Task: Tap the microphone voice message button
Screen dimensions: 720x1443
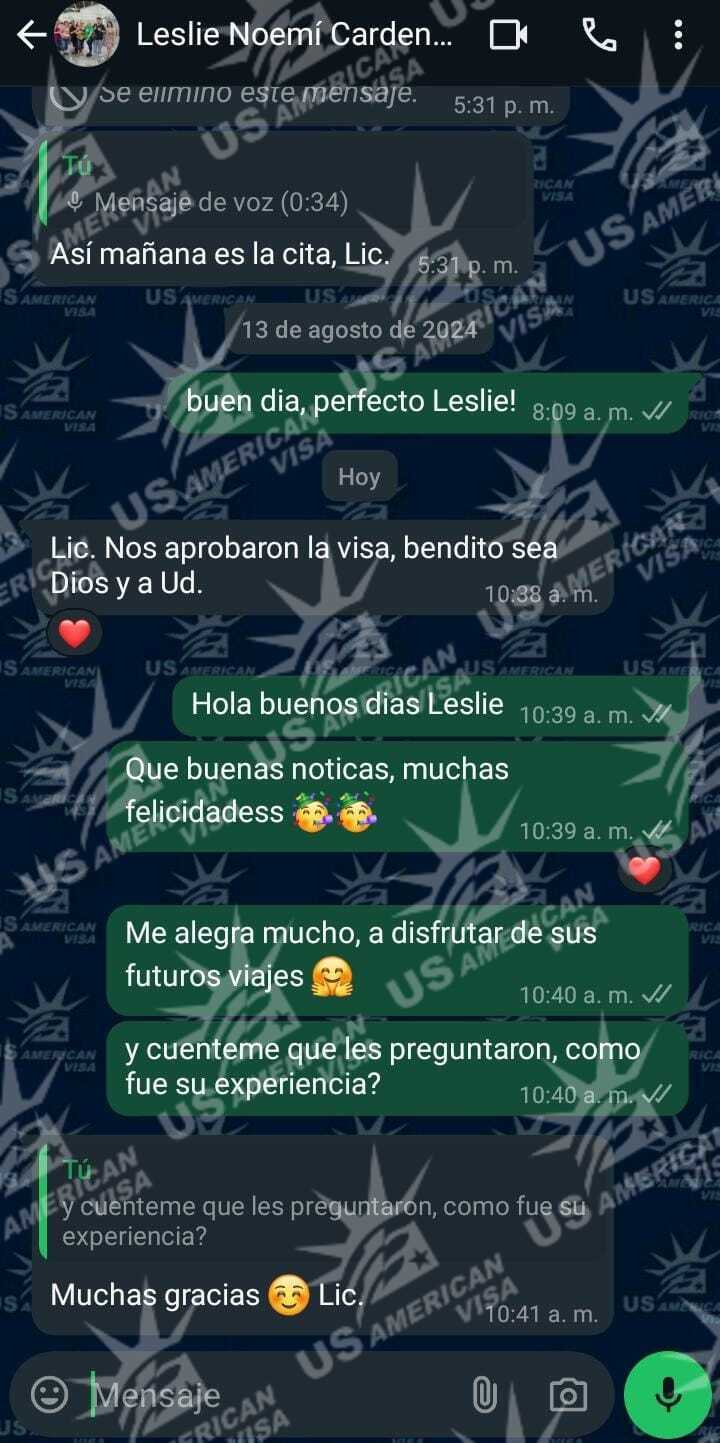Action: pos(668,1394)
